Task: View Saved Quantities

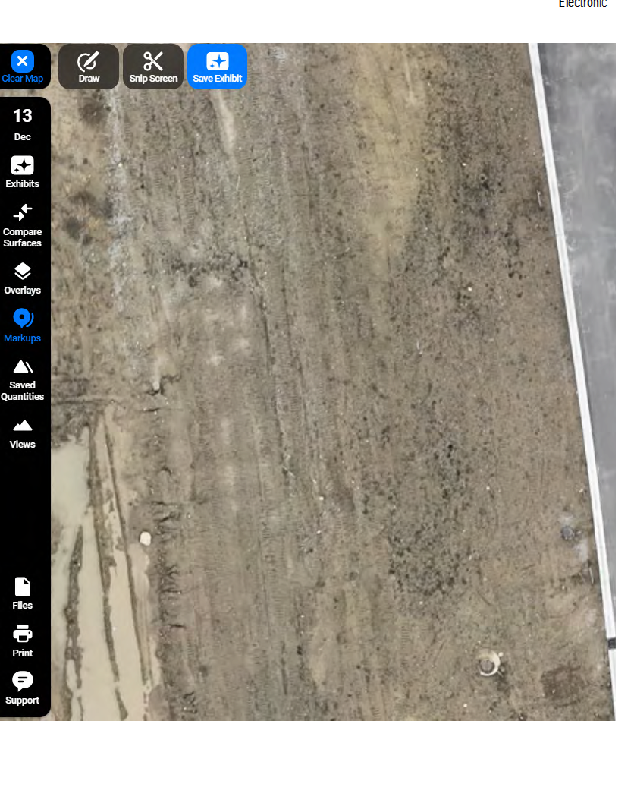Action: pyautogui.click(x=22, y=380)
